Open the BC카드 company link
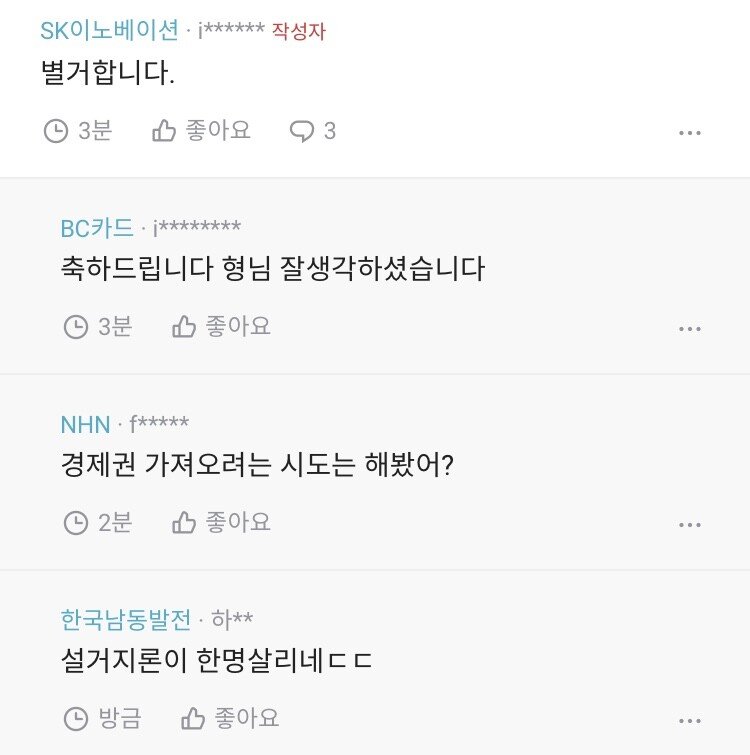This screenshot has height=755, width=750. (97, 228)
